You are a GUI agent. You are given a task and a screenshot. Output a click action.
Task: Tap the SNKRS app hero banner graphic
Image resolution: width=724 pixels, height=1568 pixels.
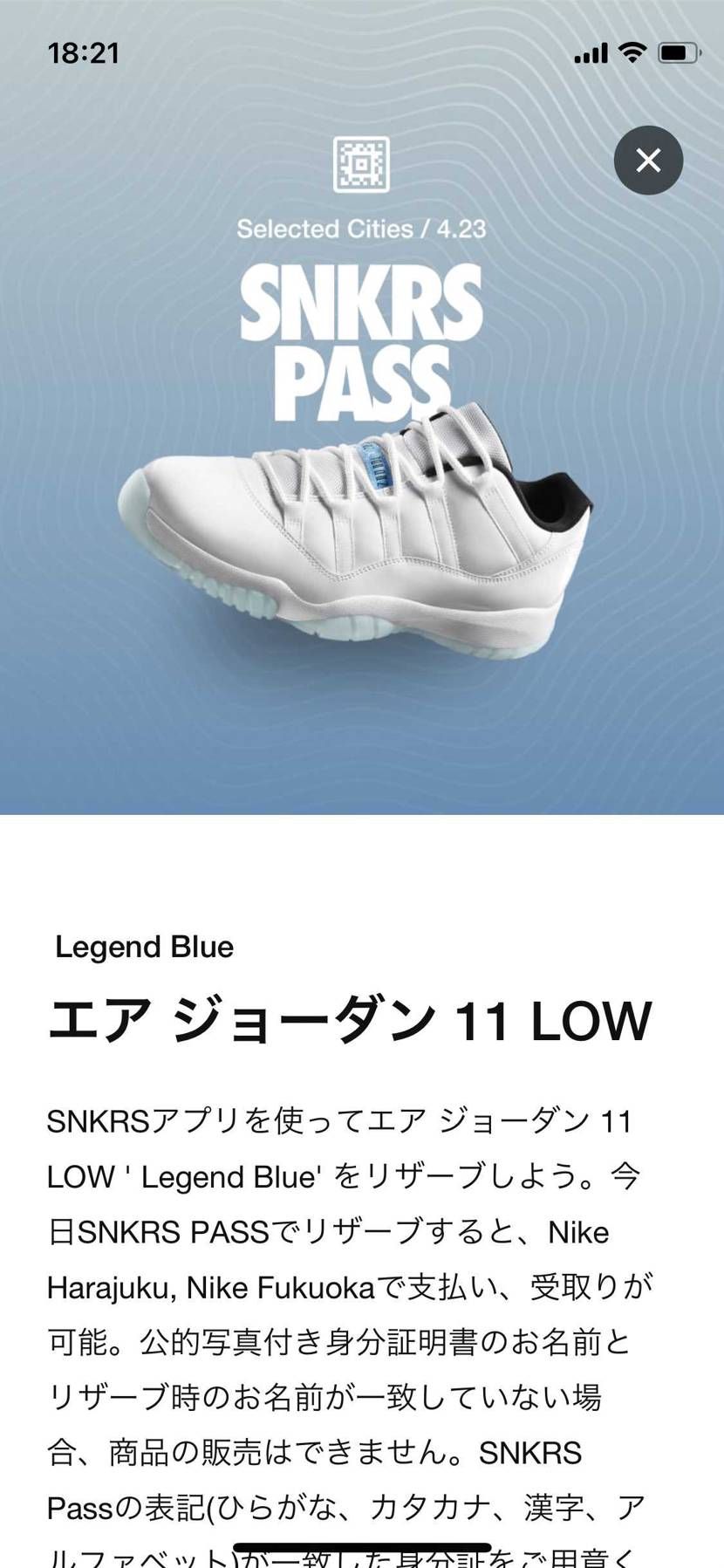coord(362,436)
